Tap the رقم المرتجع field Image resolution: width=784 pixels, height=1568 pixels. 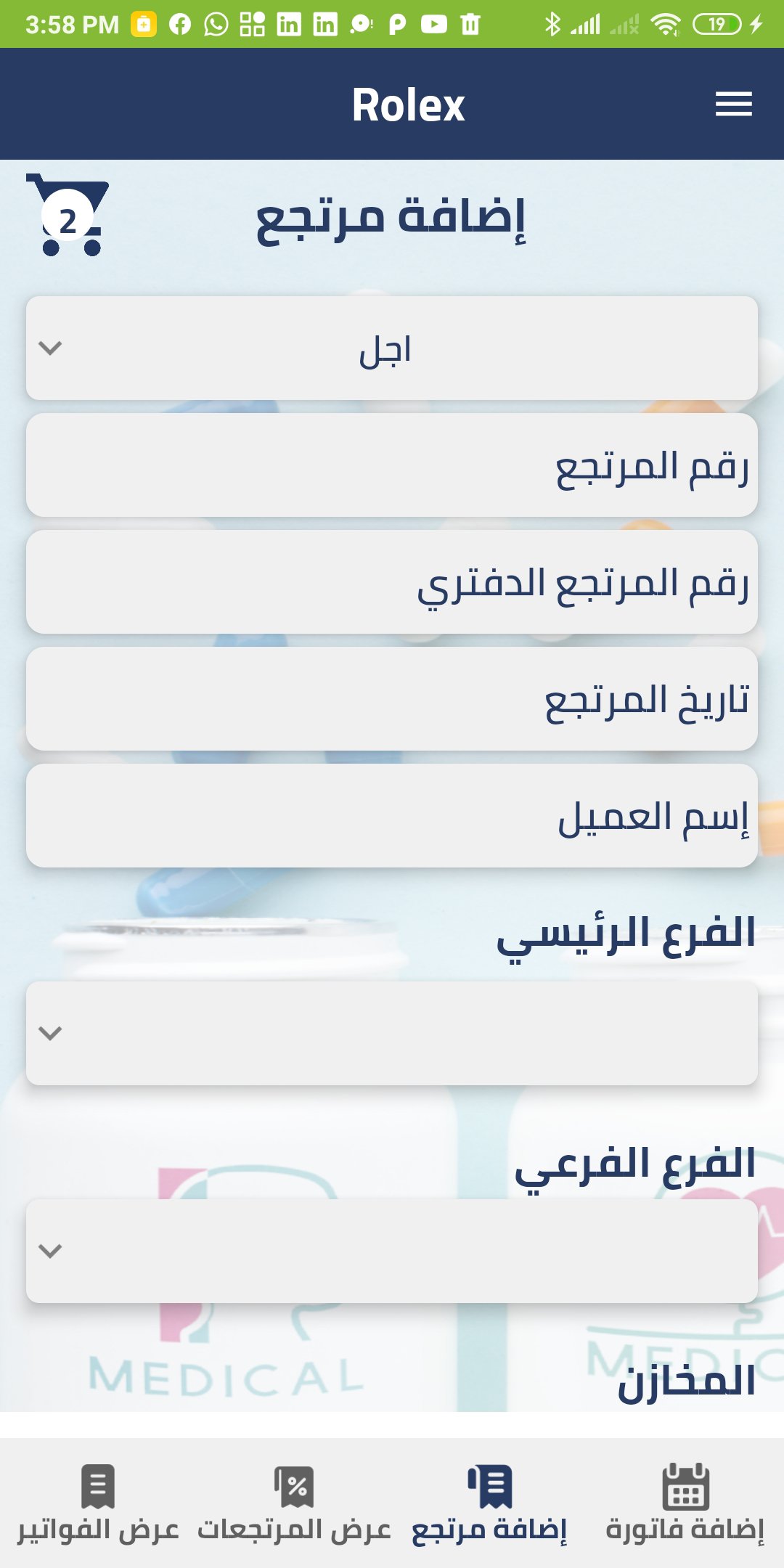click(x=392, y=465)
